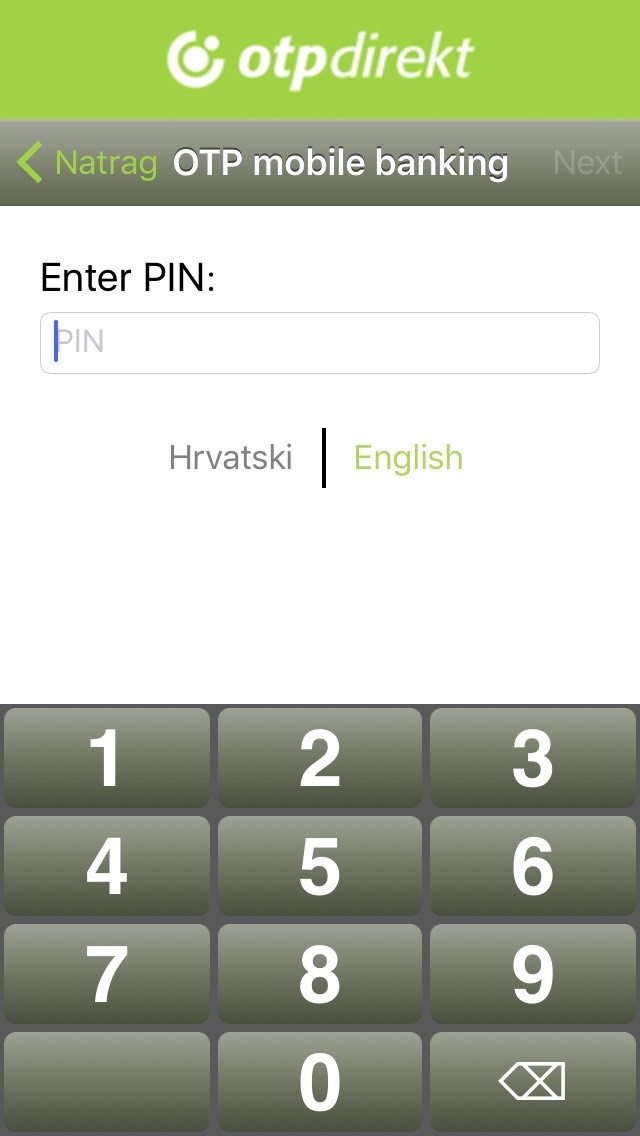Go back with the Natrag button
The width and height of the screenshot is (640, 1136).
[87, 162]
